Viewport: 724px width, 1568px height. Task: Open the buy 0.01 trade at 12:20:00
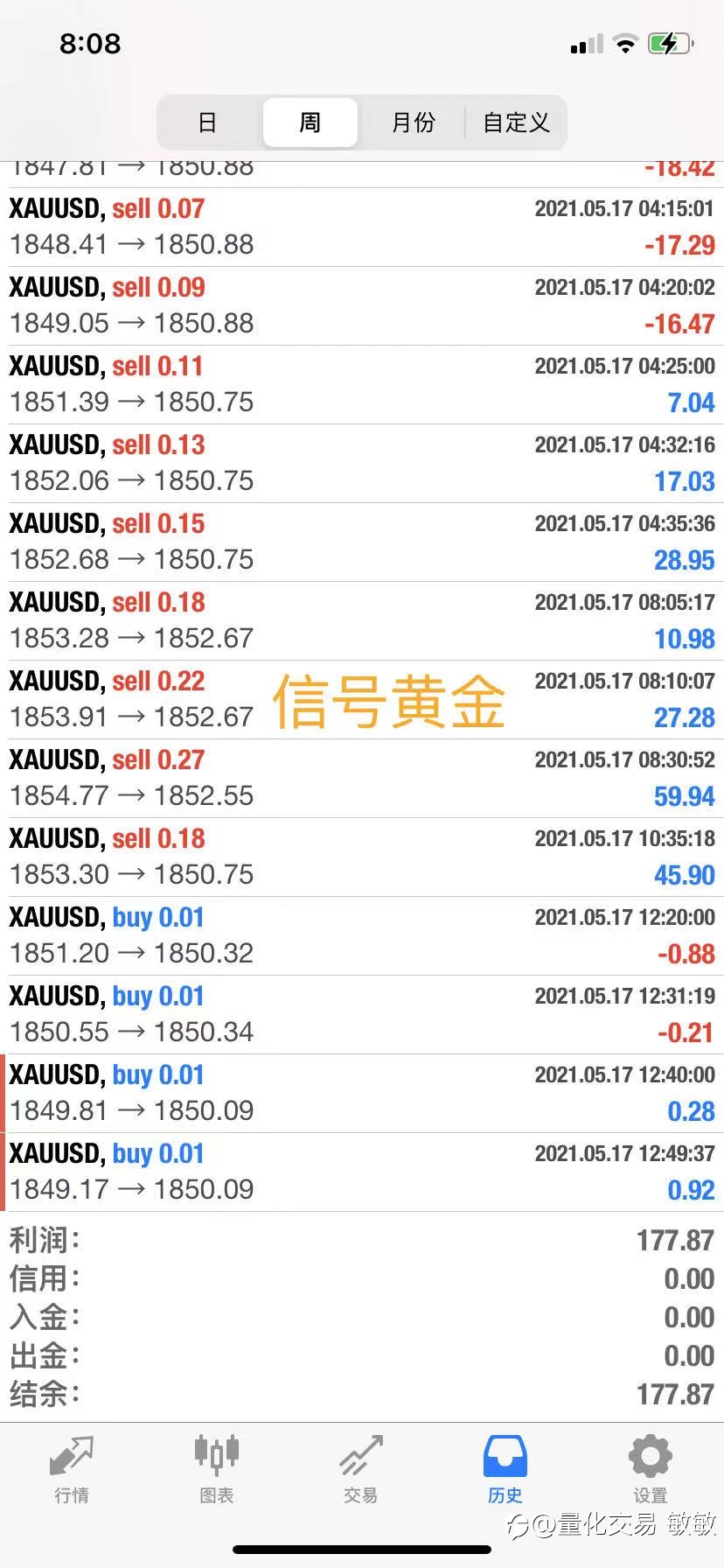[362, 936]
